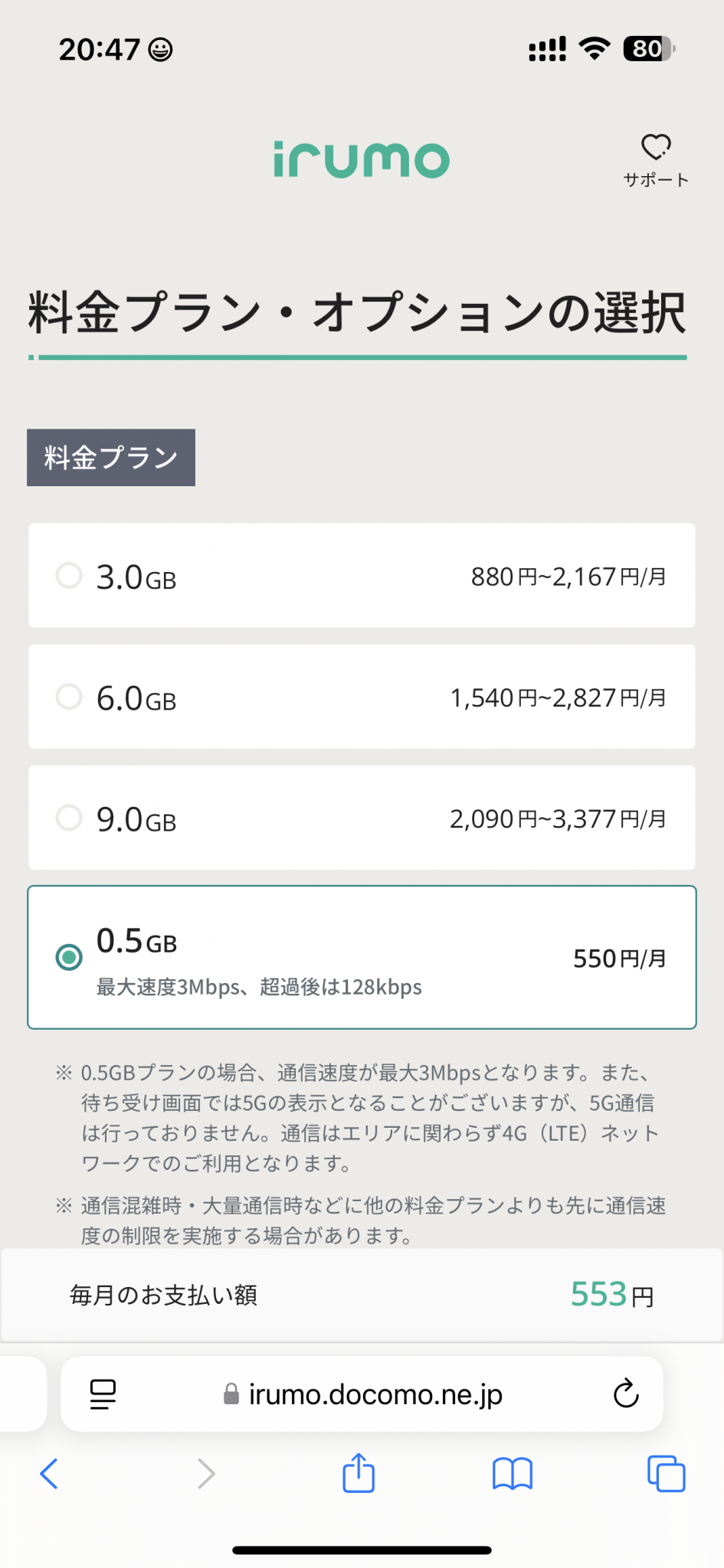Tap the irumo.docomo.ne.jp address bar
This screenshot has width=724, height=1568.
(375, 1393)
